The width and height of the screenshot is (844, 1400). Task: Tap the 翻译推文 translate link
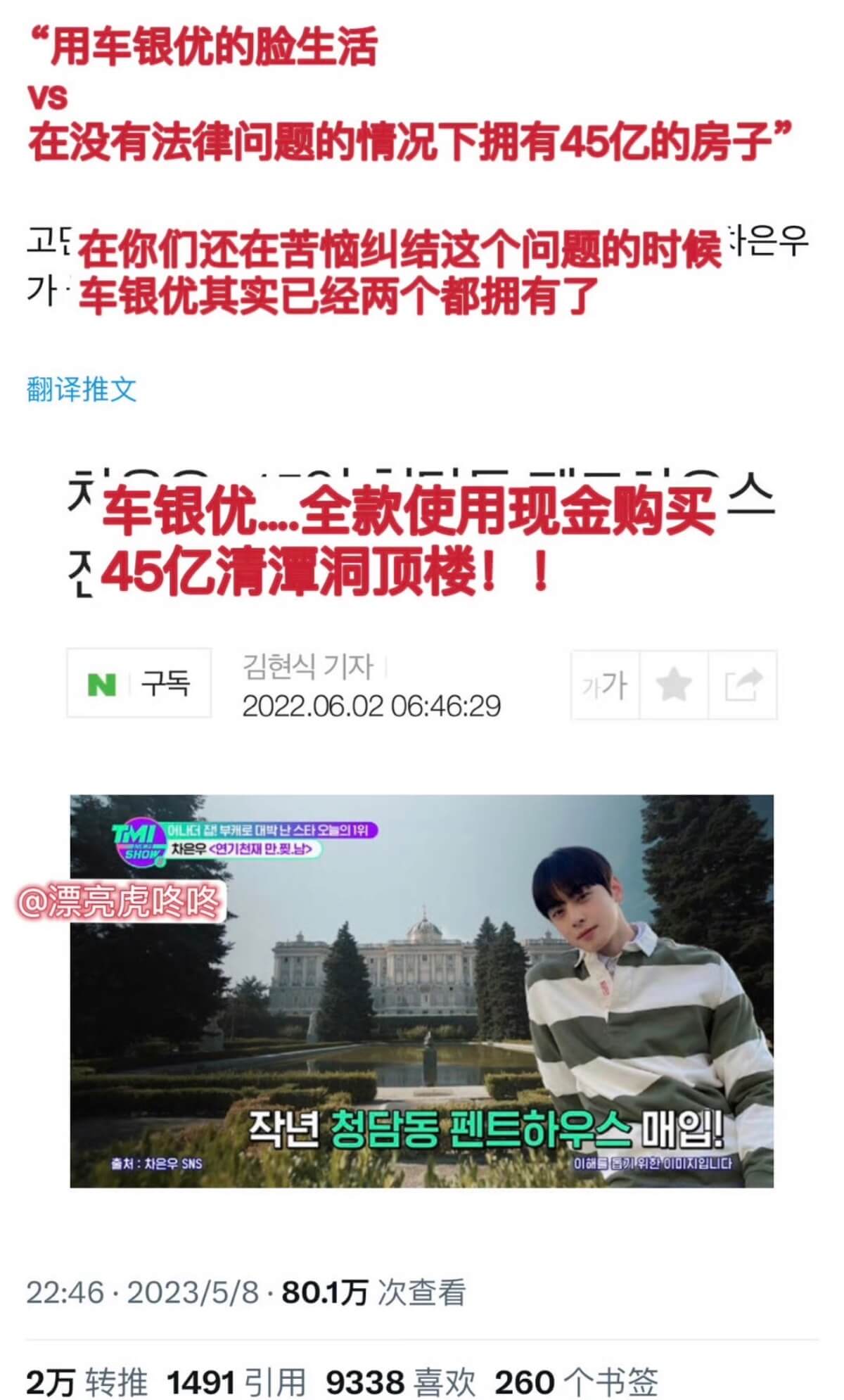click(82, 389)
